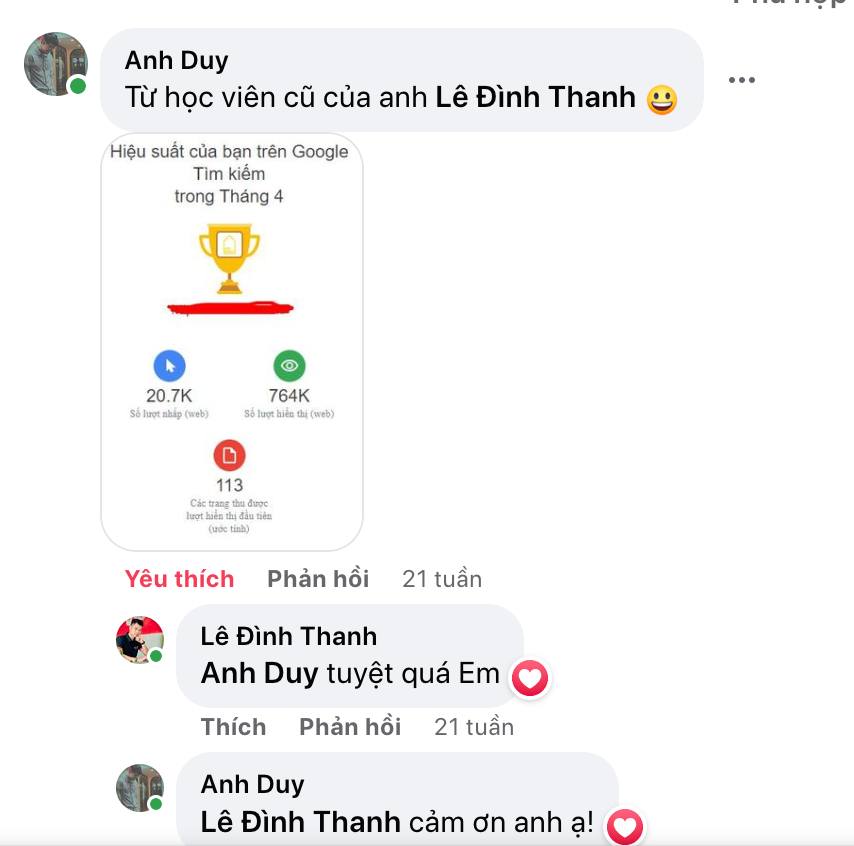Image resolution: width=854 pixels, height=846 pixels.
Task: Open the three-dot menu on Anh Duy's comment
Action: click(x=741, y=80)
